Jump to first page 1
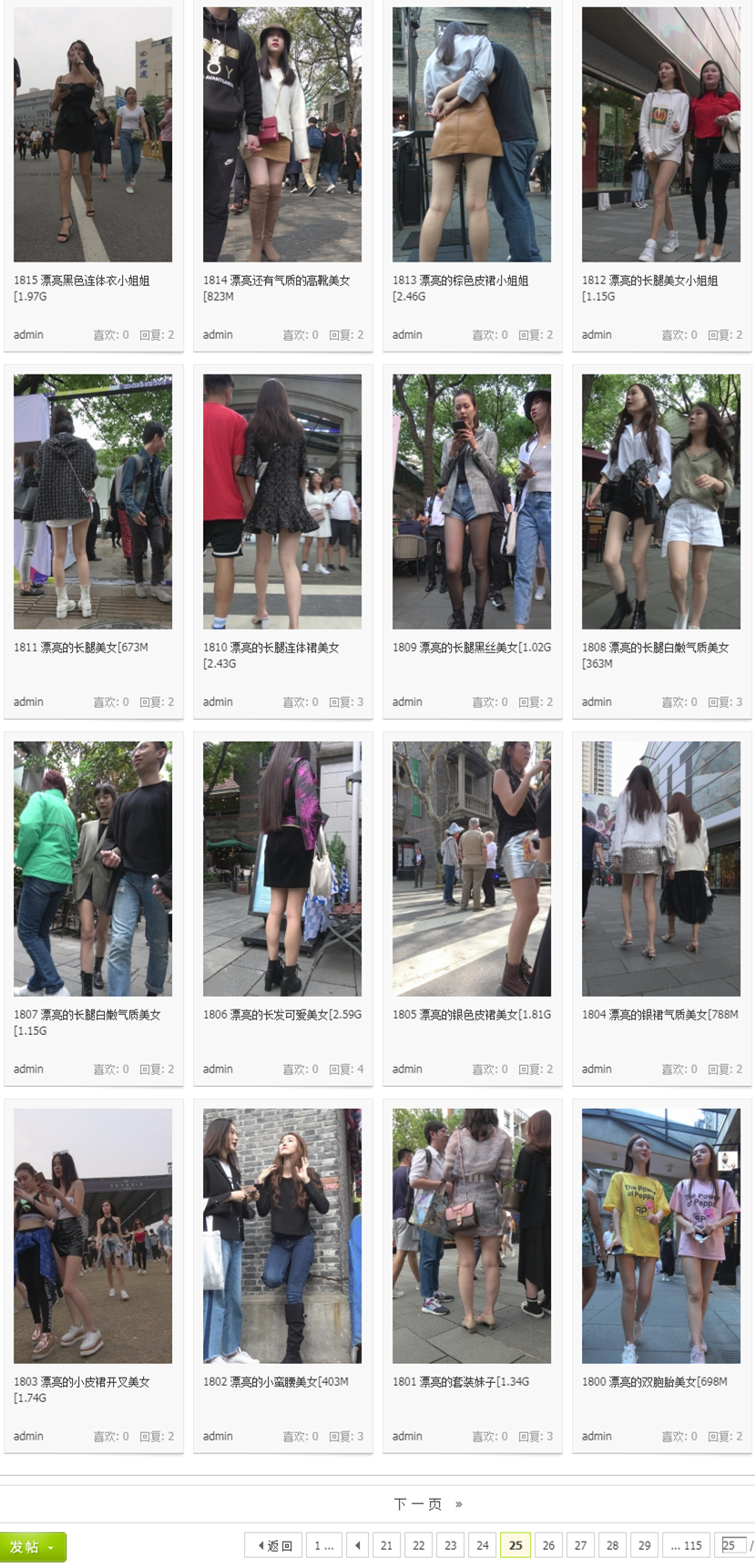 (x=323, y=1545)
